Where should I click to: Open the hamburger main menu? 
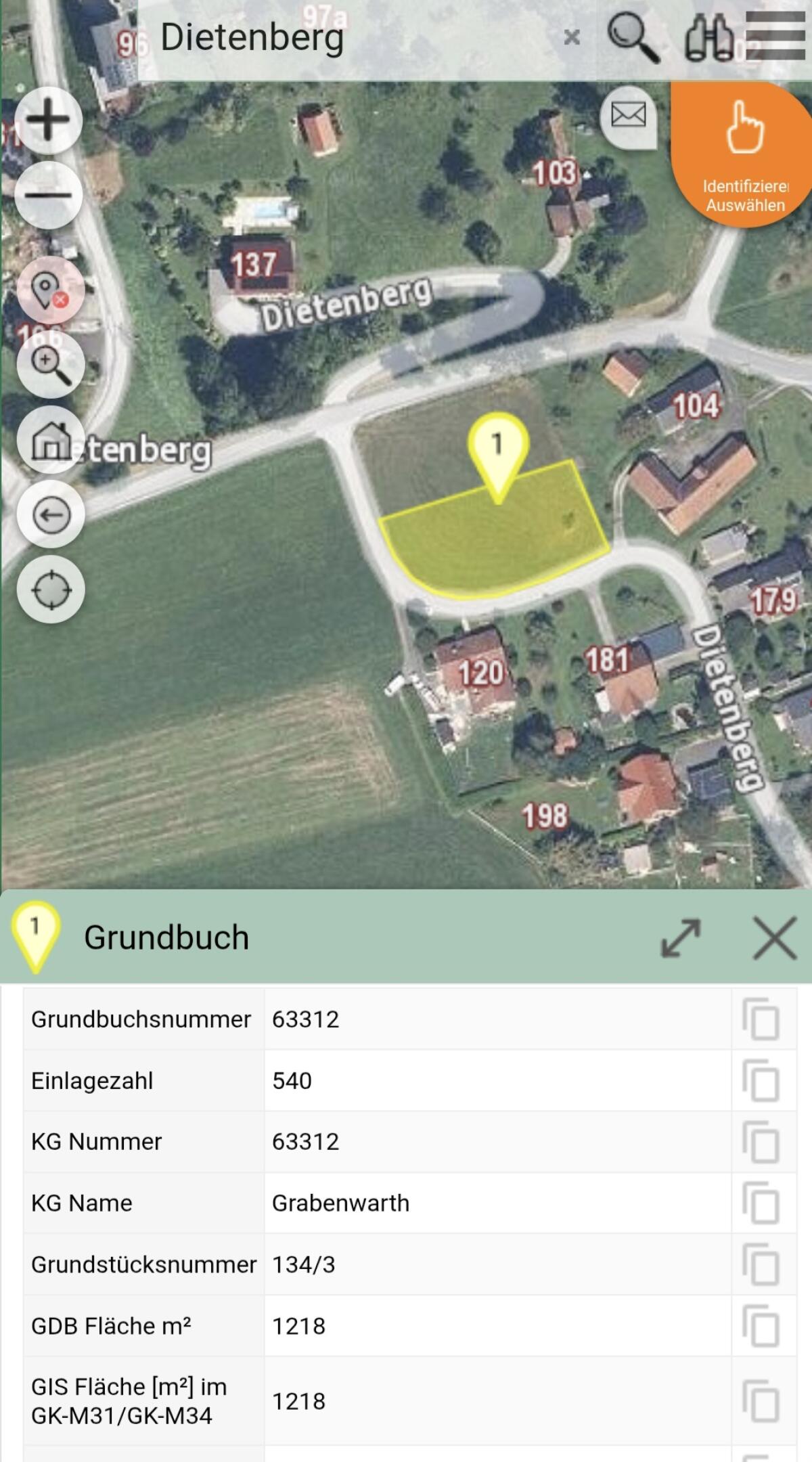coord(777,35)
